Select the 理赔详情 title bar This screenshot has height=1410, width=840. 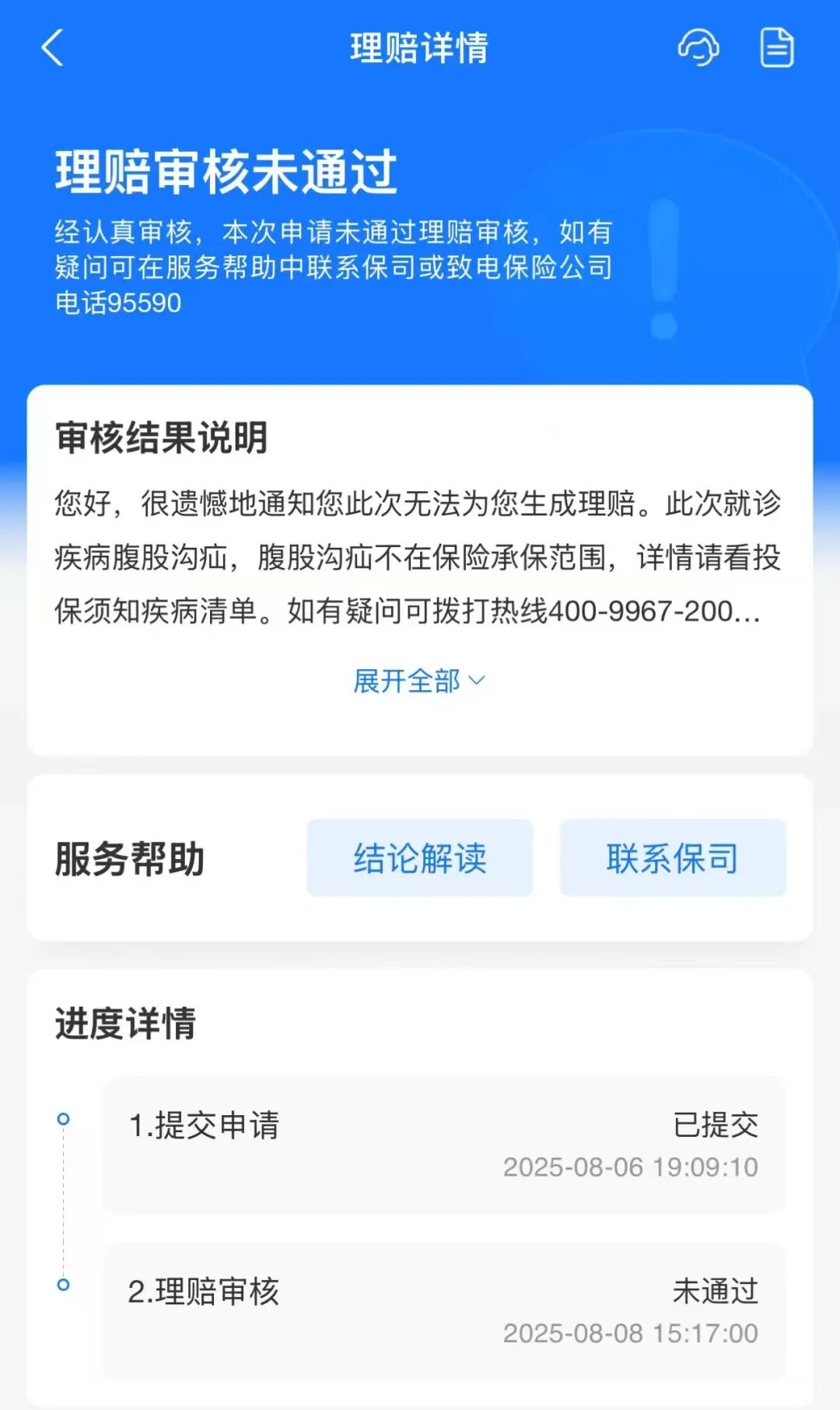420,48
